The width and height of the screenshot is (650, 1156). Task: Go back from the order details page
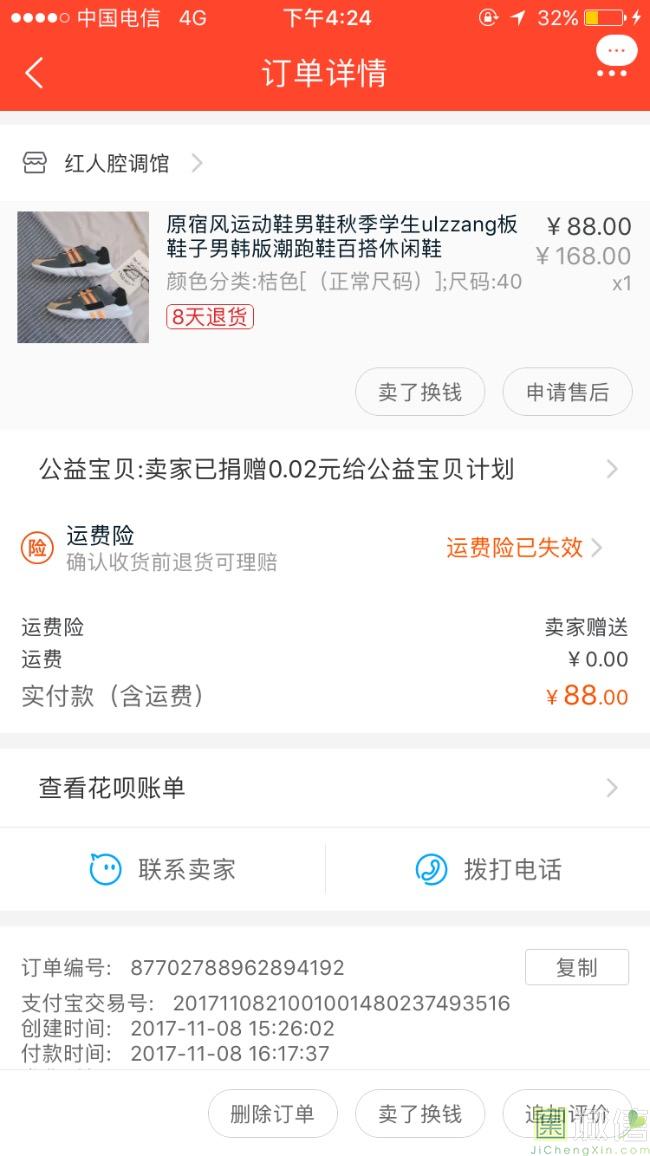tap(35, 73)
